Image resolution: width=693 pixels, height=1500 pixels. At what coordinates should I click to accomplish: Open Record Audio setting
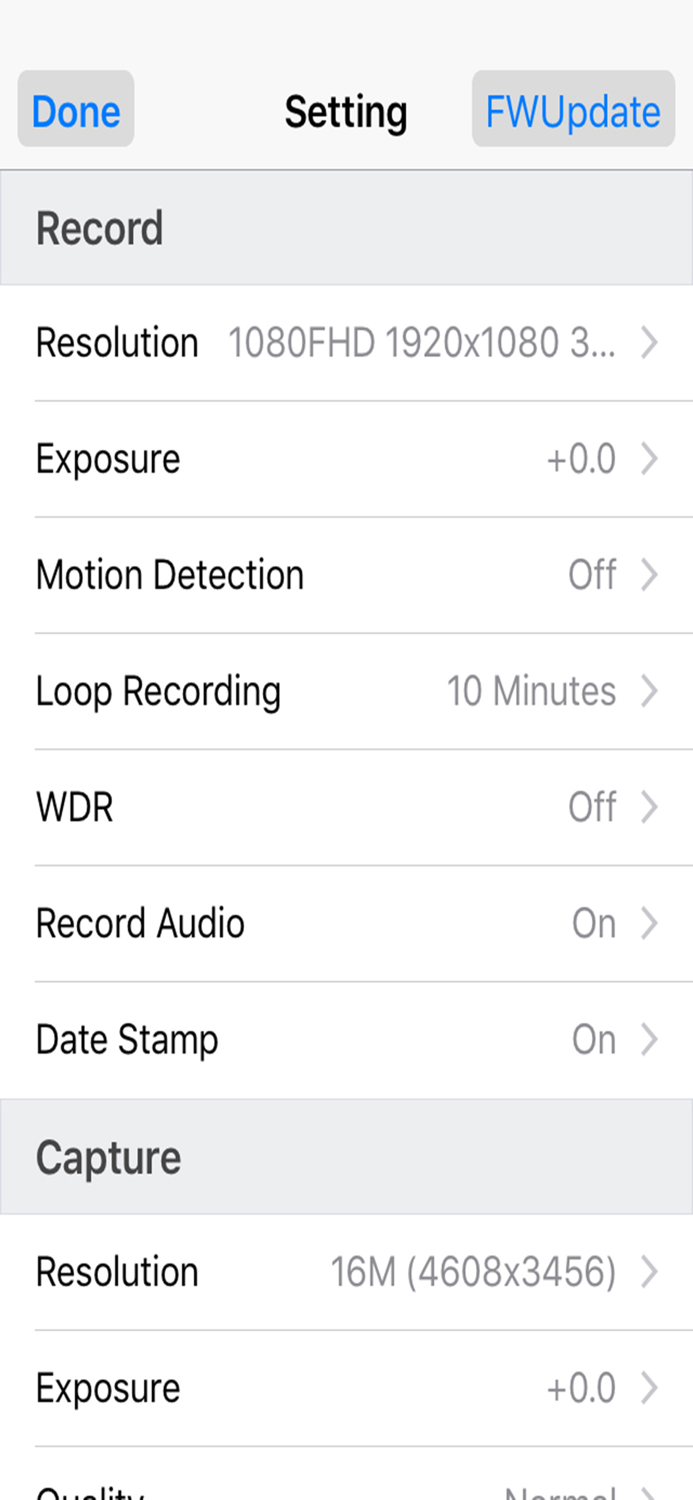click(346, 923)
